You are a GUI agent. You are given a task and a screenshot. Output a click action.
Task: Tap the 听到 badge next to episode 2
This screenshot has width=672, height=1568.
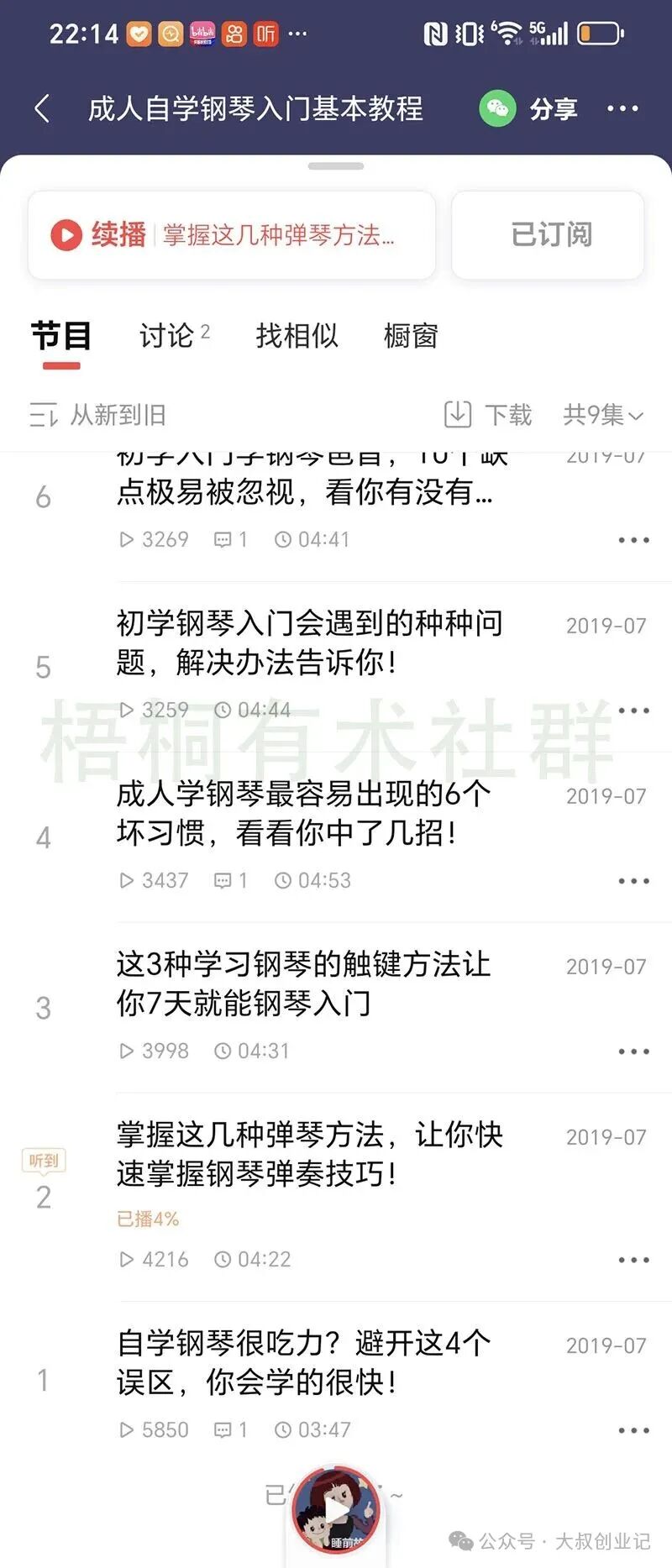pyautogui.click(x=44, y=1161)
